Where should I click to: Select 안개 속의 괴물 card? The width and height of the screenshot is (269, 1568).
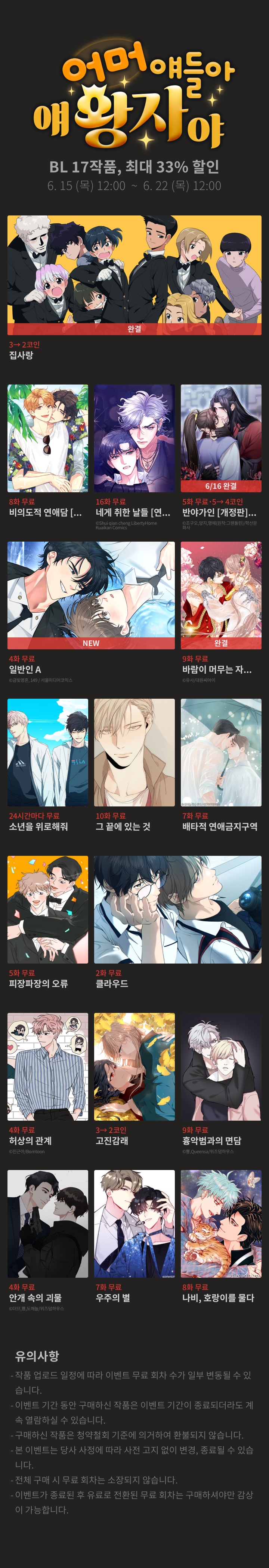pyautogui.click(x=47, y=1223)
